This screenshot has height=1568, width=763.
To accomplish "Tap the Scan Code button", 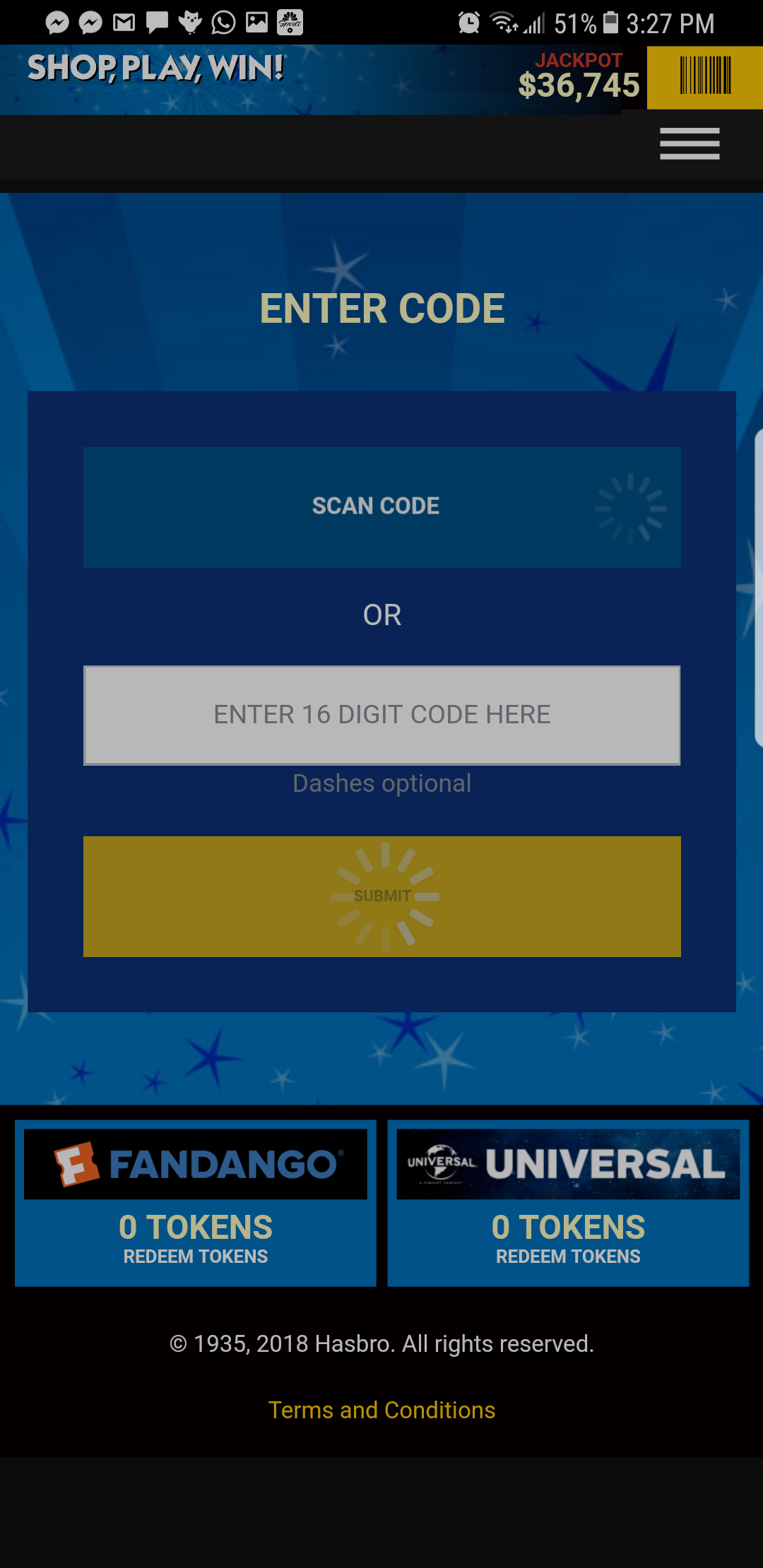I will 382,507.
